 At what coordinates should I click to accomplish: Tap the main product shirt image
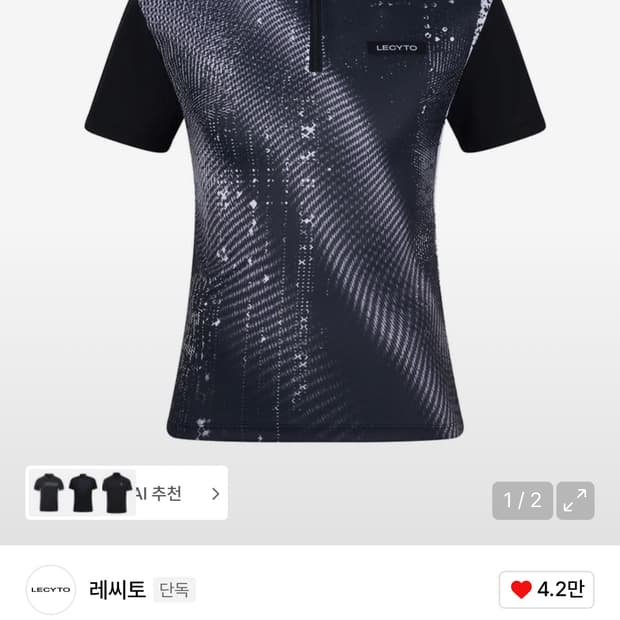315,220
